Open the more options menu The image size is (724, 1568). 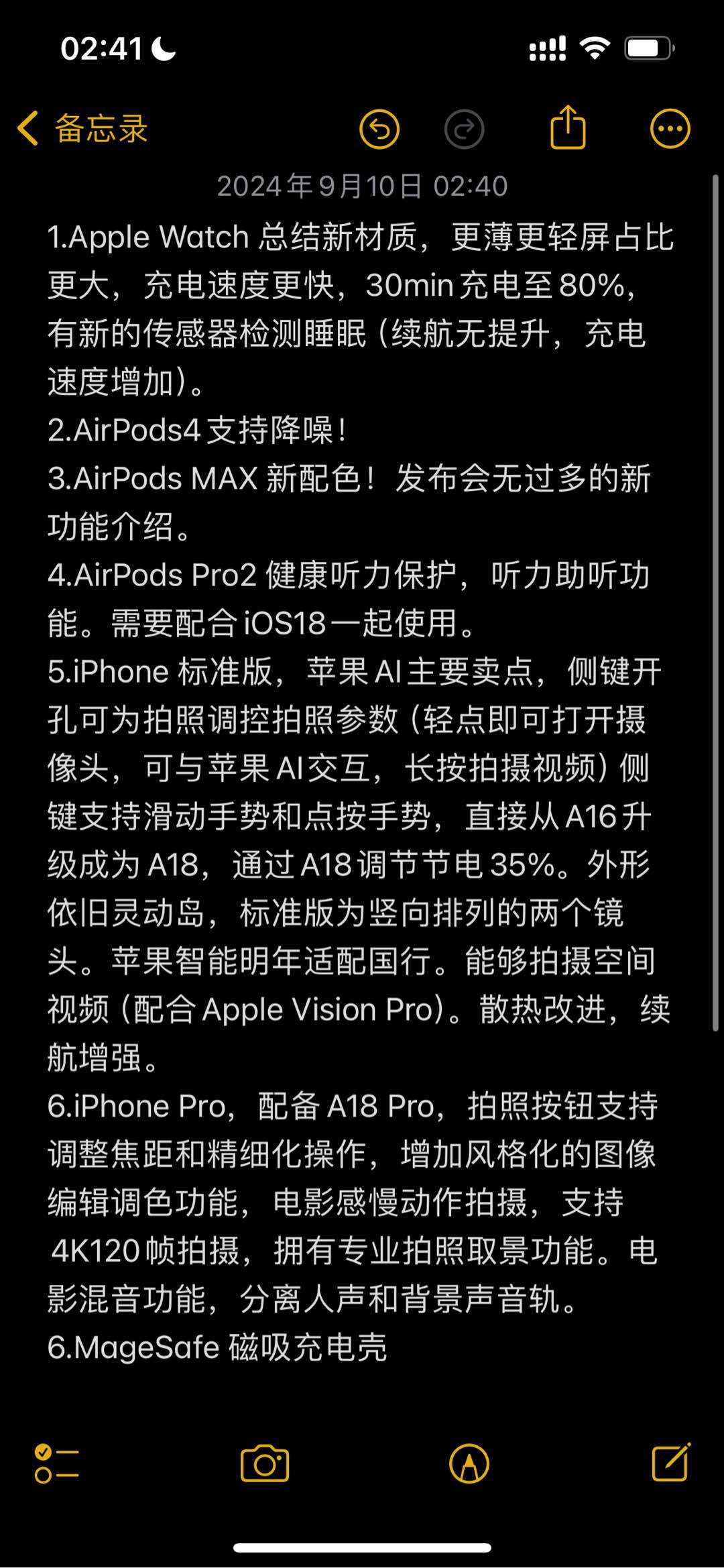coord(670,128)
